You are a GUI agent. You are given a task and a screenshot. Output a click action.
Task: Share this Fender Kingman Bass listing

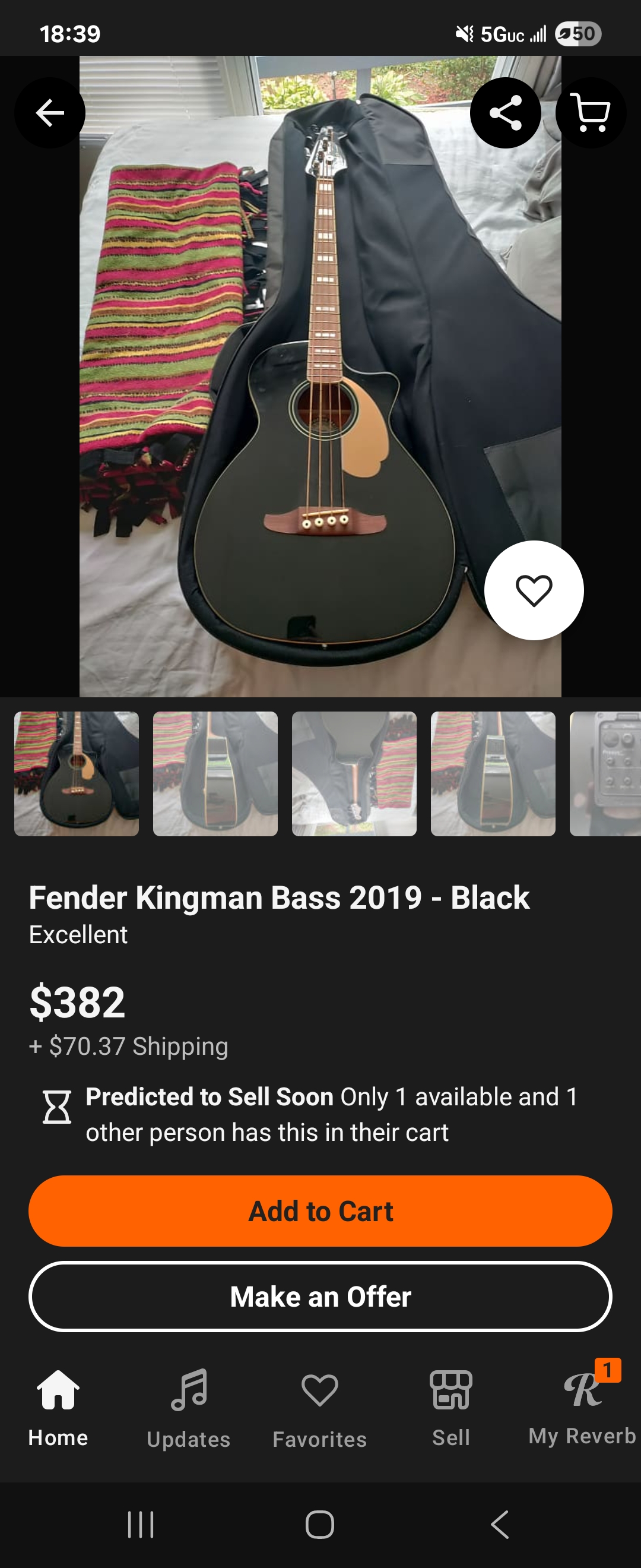coord(504,113)
